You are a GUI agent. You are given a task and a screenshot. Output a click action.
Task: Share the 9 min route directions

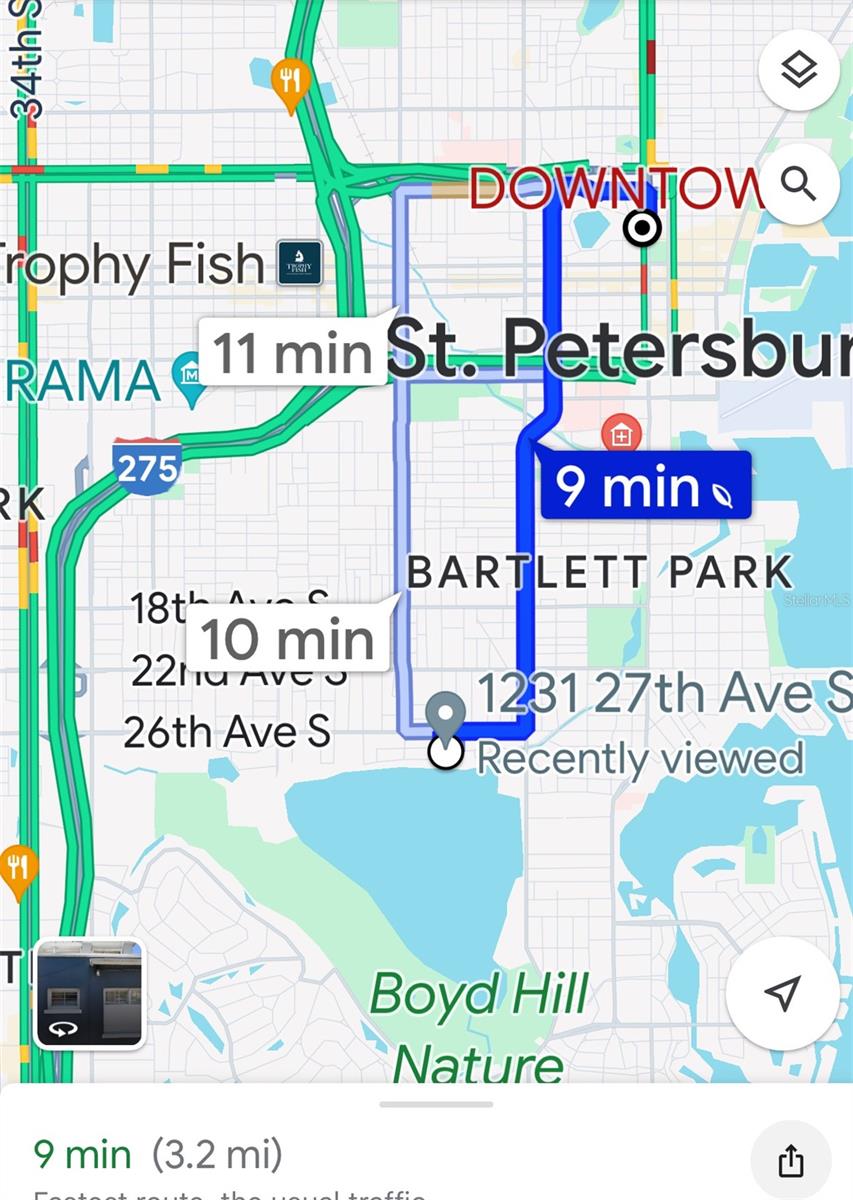(790, 1160)
